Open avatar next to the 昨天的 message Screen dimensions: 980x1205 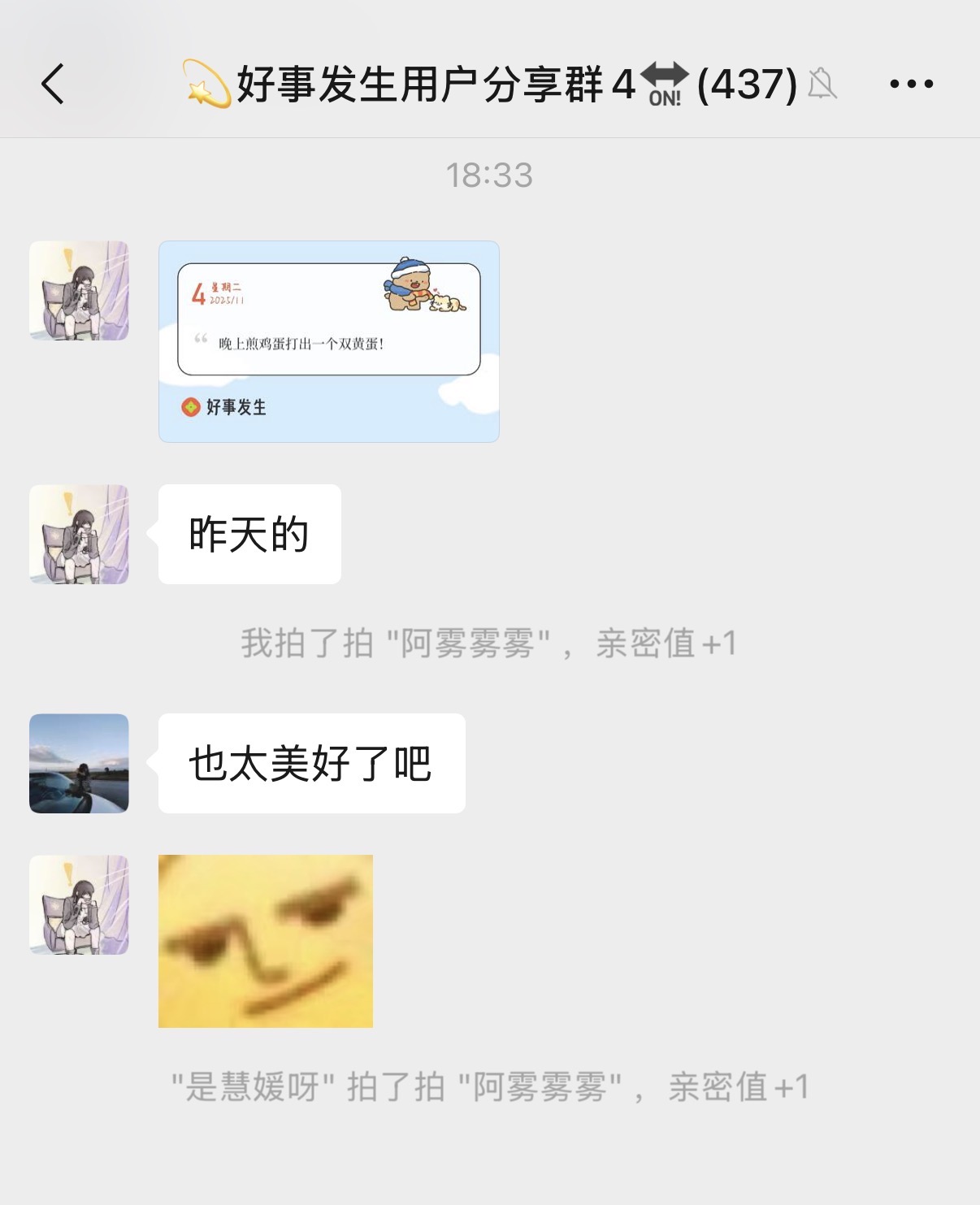coord(79,534)
